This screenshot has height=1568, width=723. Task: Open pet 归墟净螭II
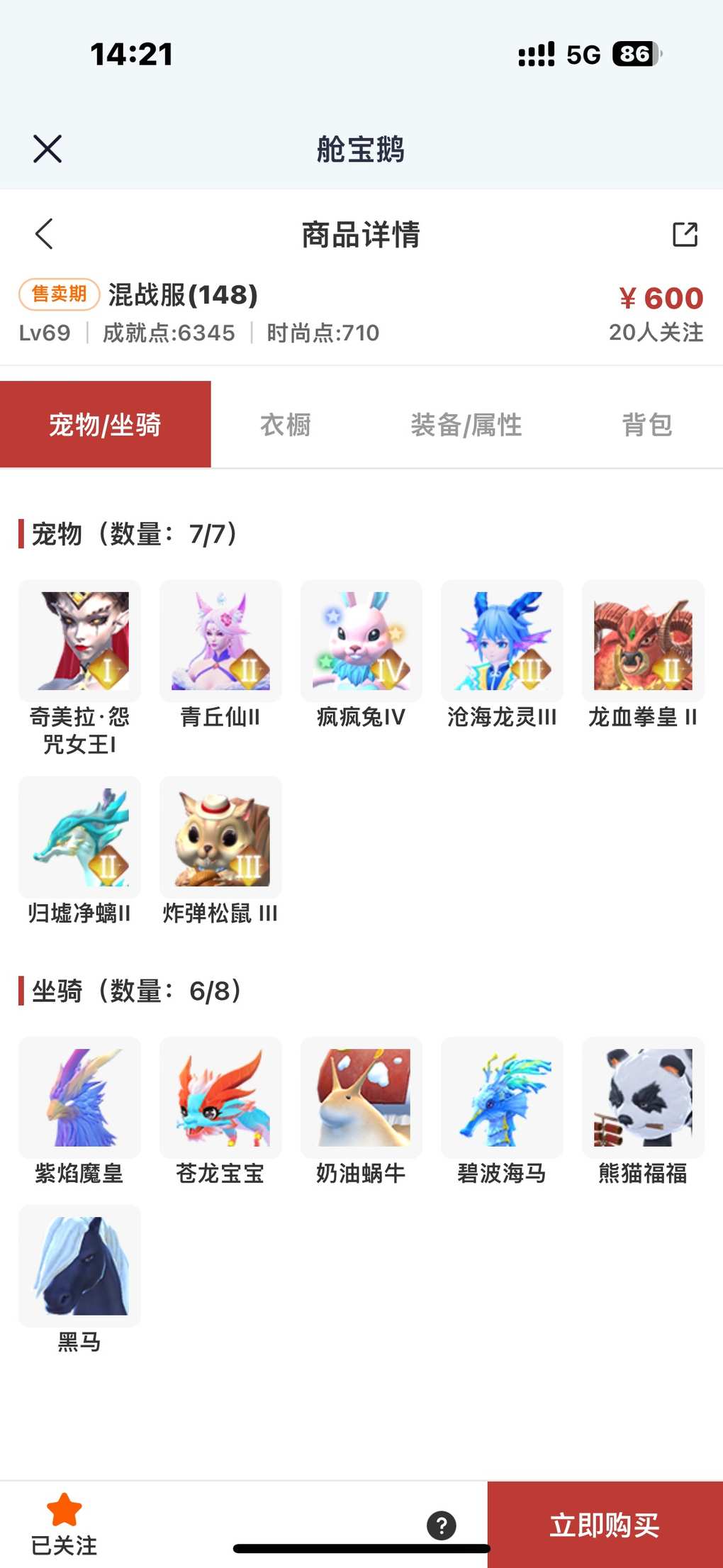pos(79,838)
